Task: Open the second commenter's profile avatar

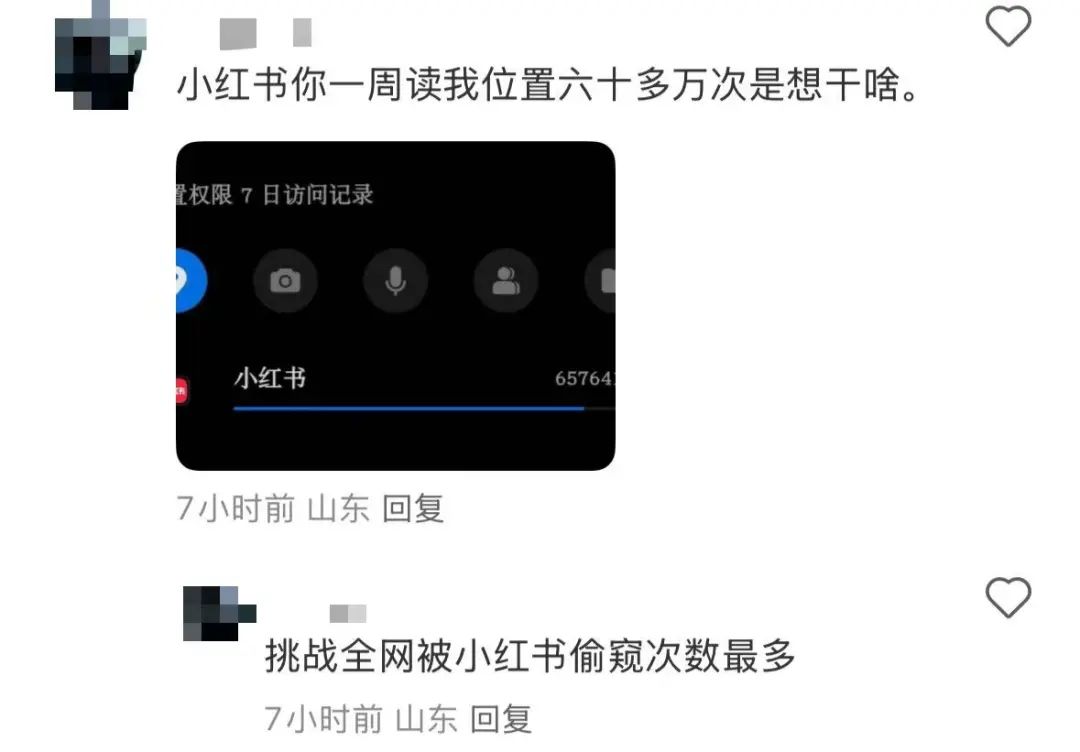Action: 219,613
